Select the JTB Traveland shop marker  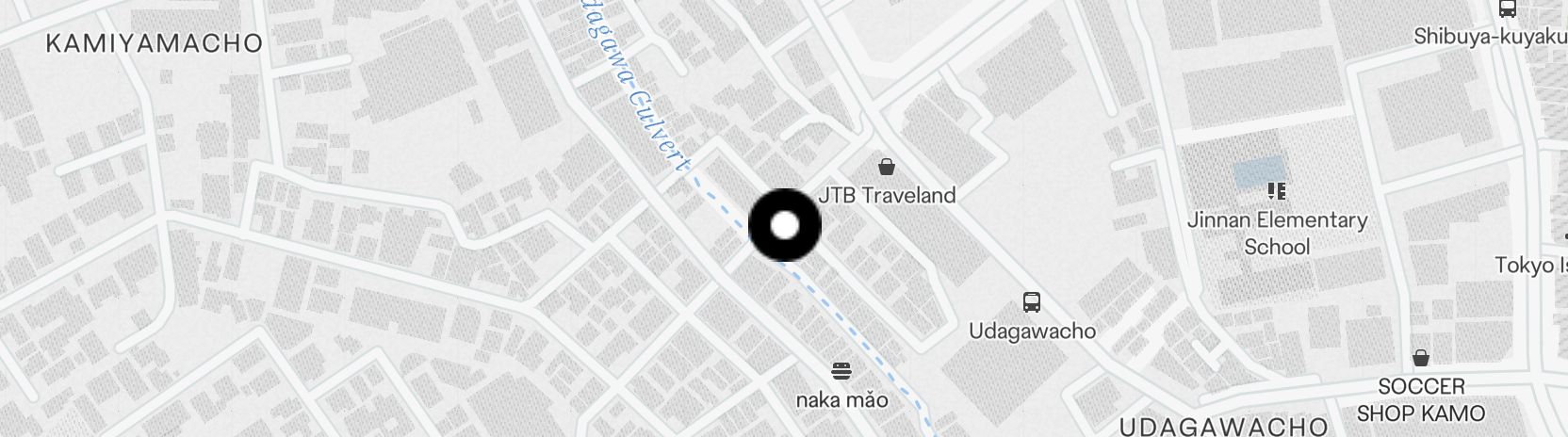(x=886, y=169)
